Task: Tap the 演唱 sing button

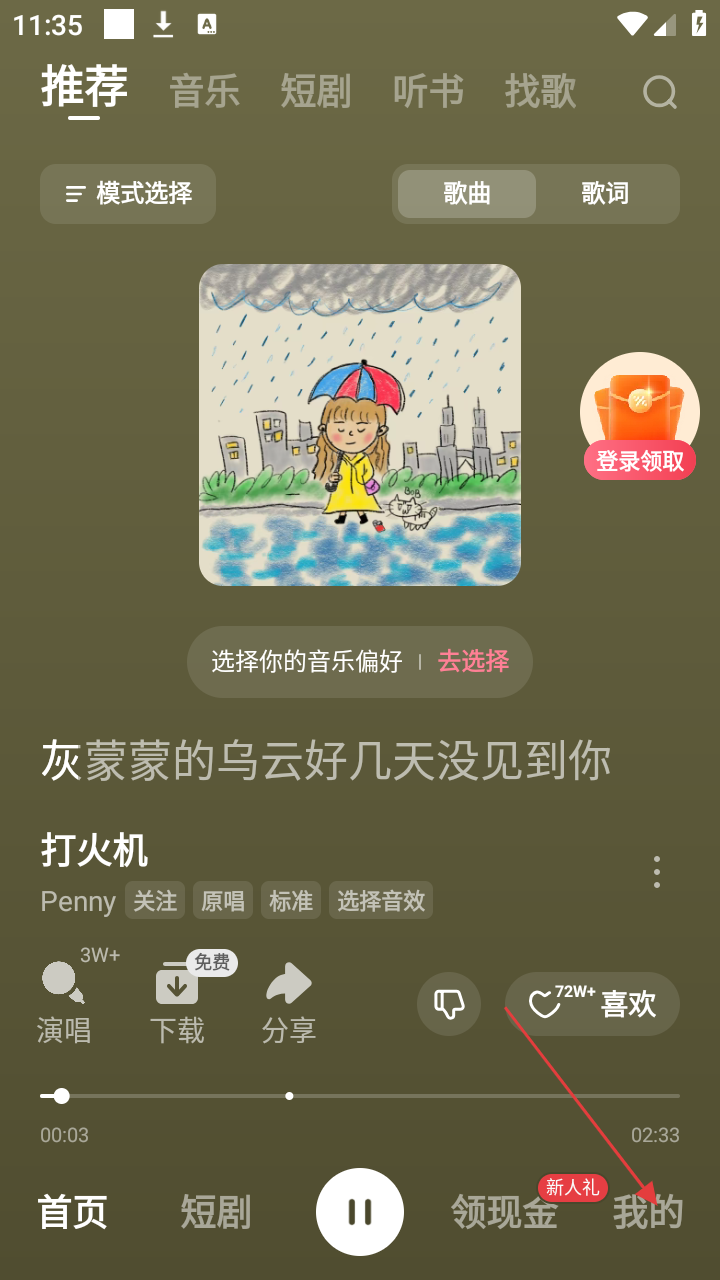Action: (x=64, y=1002)
